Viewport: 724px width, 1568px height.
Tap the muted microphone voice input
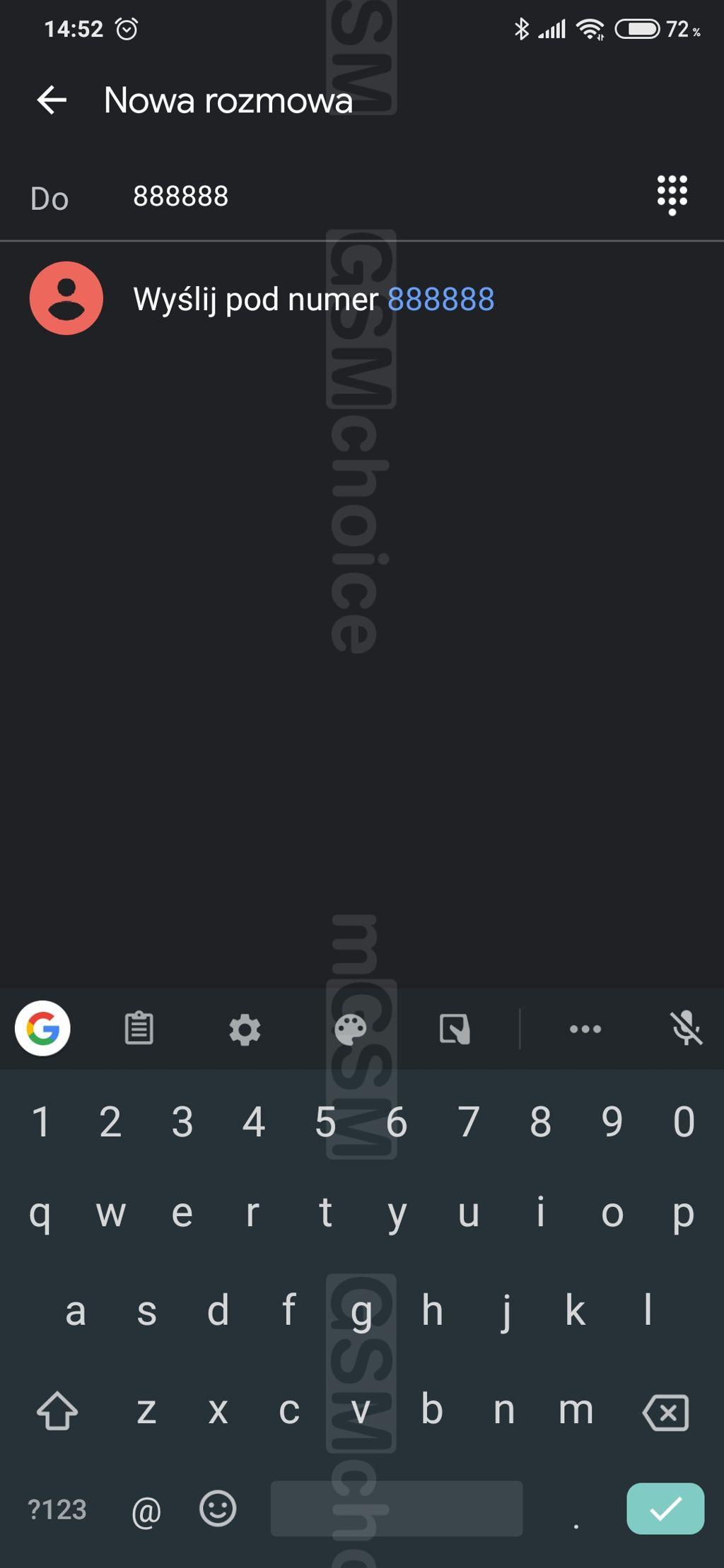pos(686,1028)
